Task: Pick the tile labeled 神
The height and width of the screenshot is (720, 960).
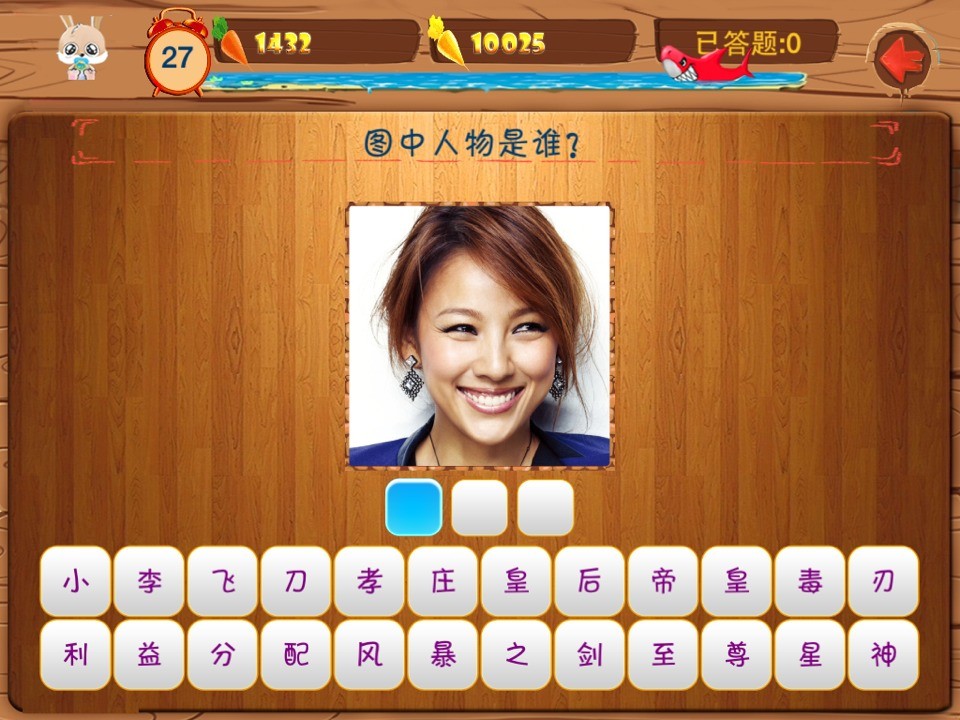Action: (883, 655)
